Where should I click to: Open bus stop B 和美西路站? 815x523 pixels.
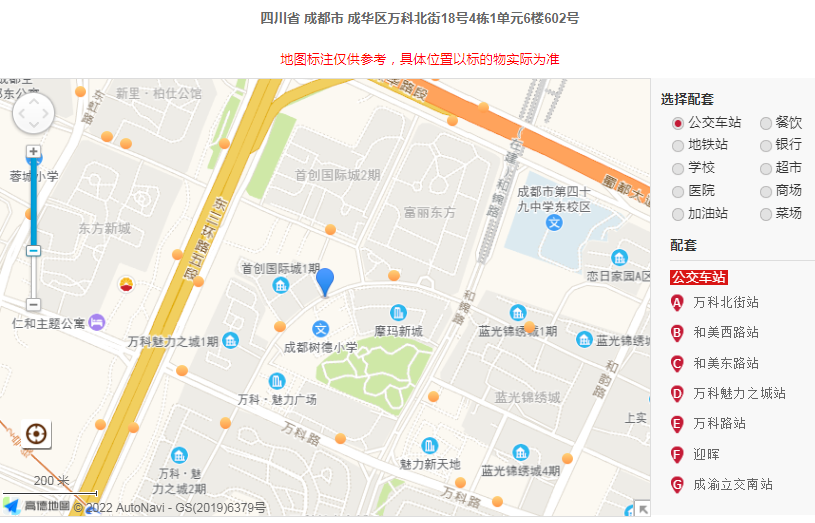tap(726, 332)
